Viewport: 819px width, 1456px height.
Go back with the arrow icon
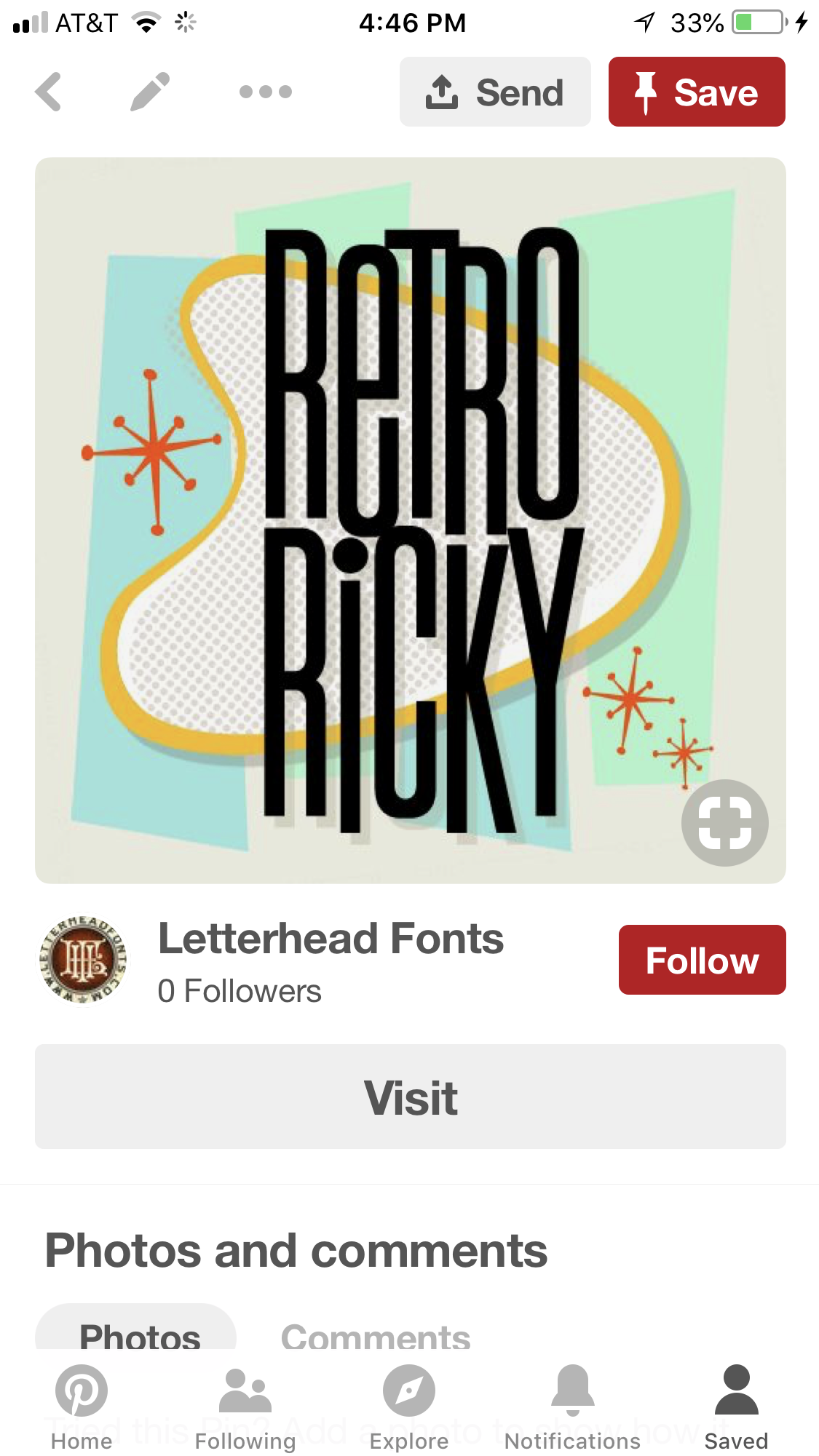tap(49, 92)
